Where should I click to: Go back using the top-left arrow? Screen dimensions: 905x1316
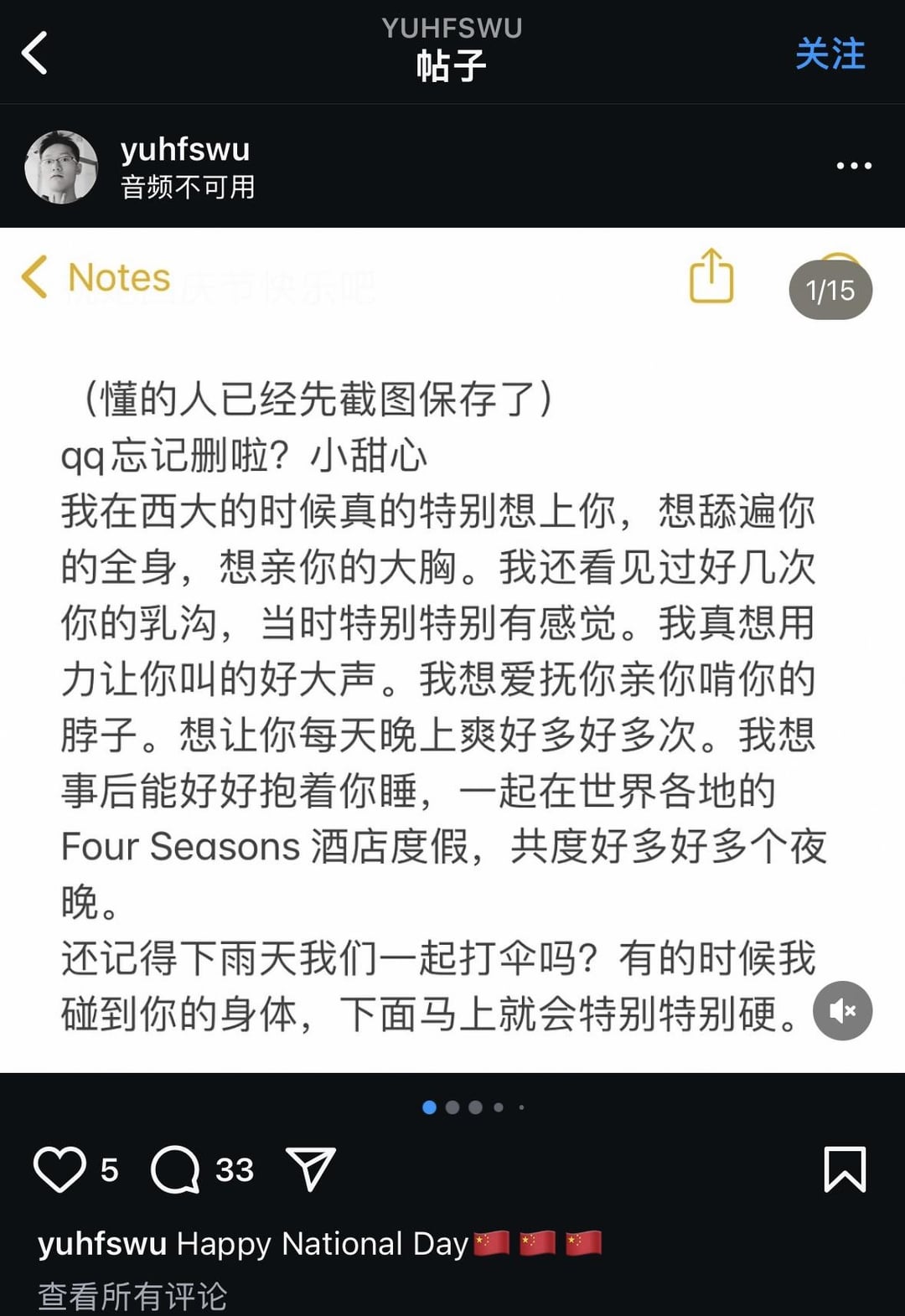point(34,53)
